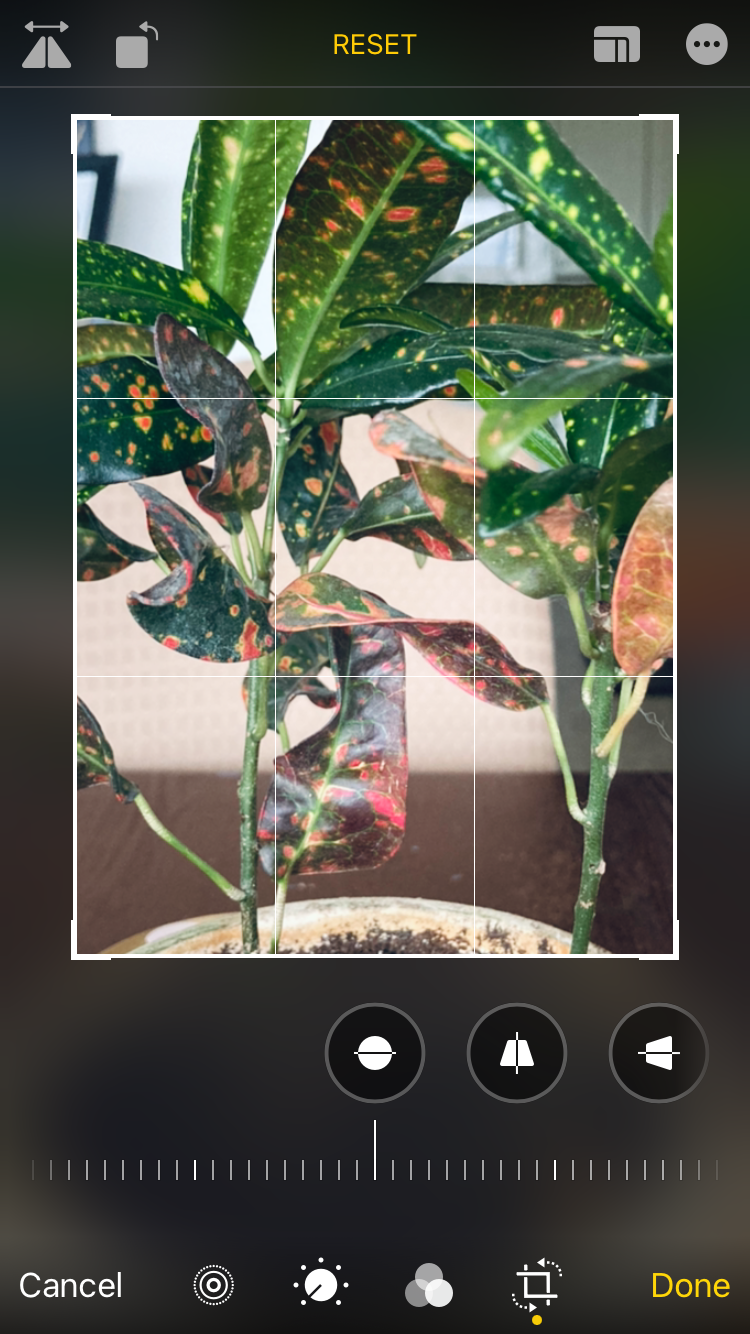750x1334 pixels.
Task: Switch to the Live Photo tab
Action: pyautogui.click(x=213, y=1286)
